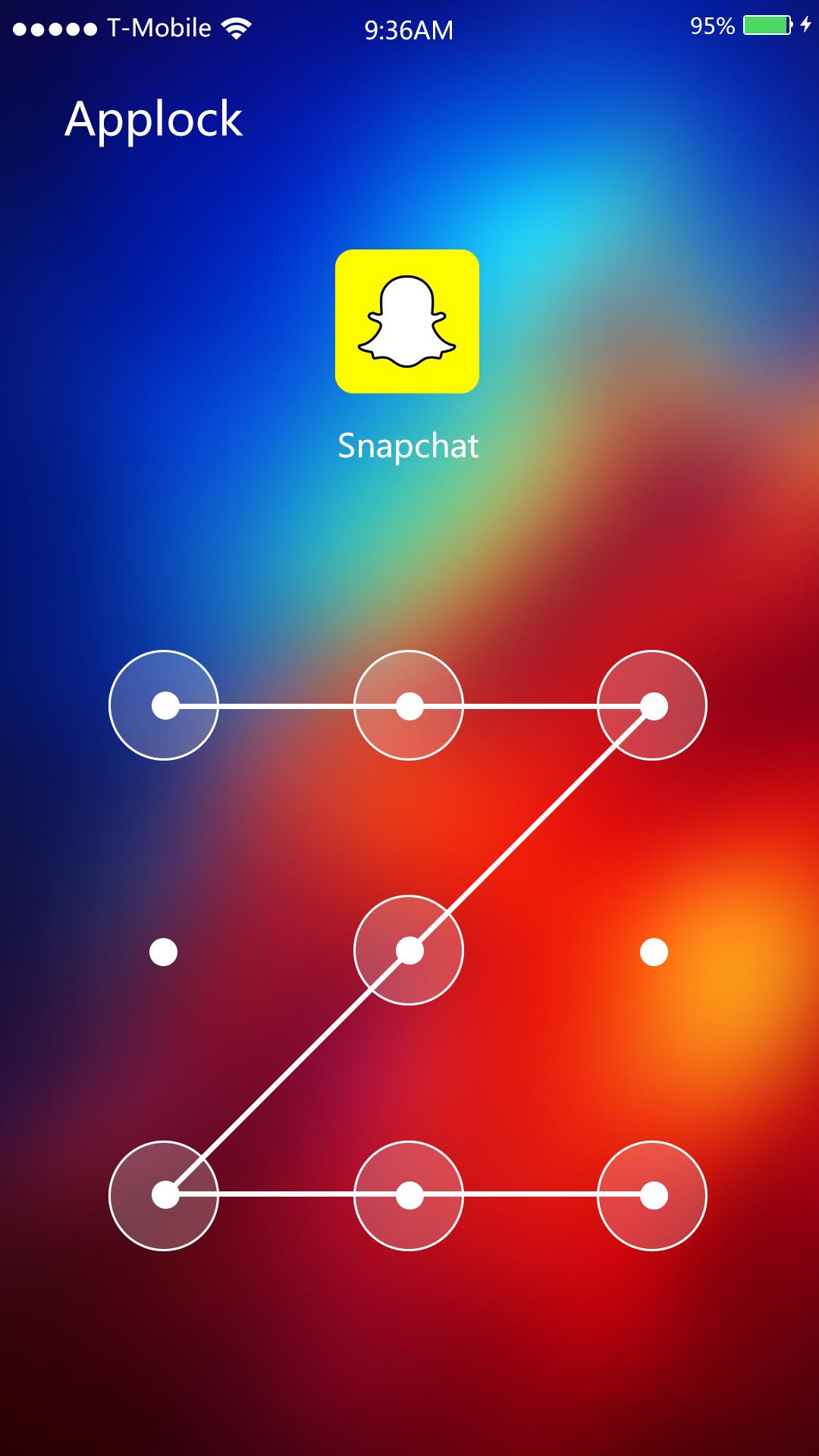Select the center dot of the pattern grid
This screenshot has height=1456, width=819.
(x=409, y=950)
